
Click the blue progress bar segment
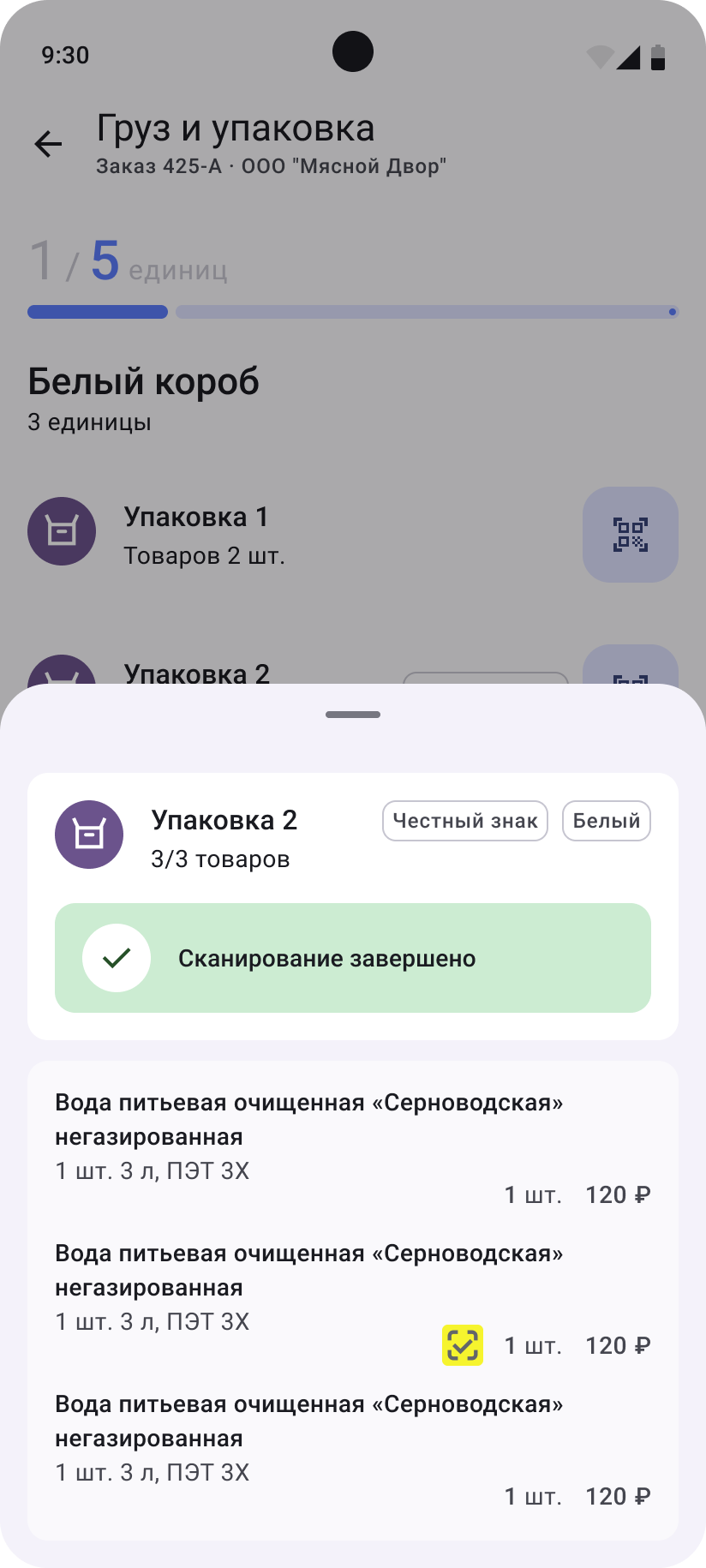click(x=97, y=312)
